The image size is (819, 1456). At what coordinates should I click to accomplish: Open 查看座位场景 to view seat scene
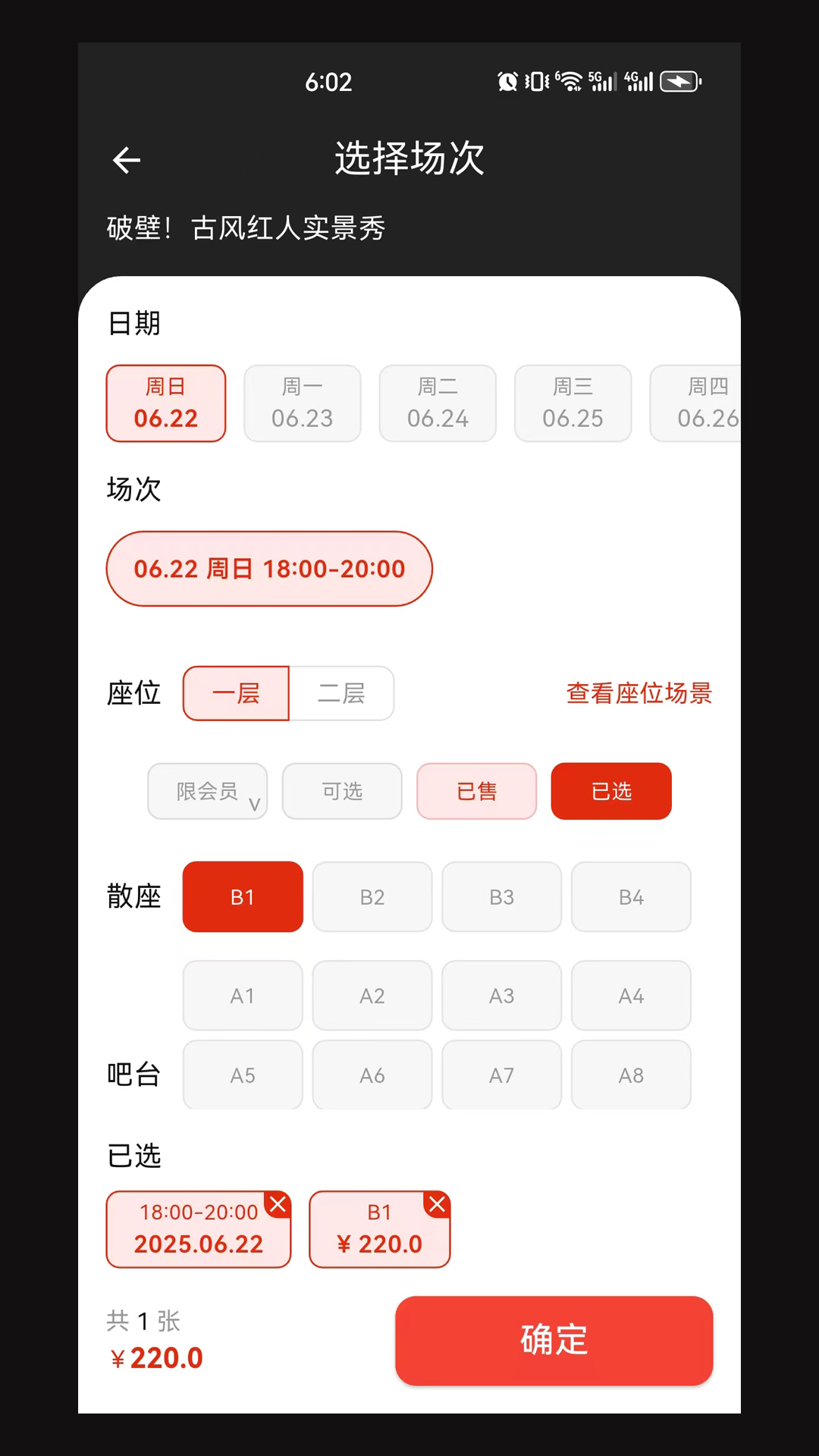pyautogui.click(x=638, y=693)
